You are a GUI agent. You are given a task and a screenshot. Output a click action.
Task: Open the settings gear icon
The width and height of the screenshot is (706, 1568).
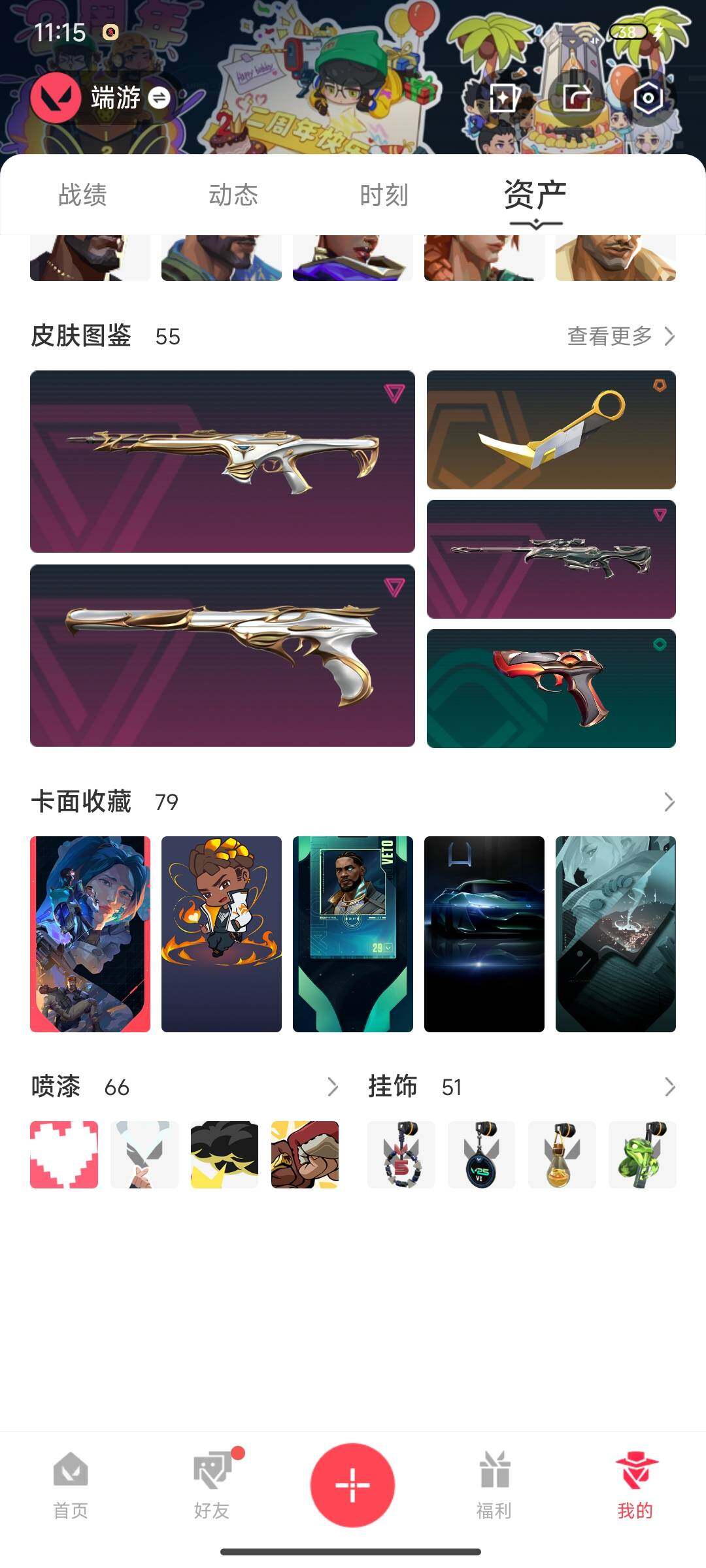[648, 99]
